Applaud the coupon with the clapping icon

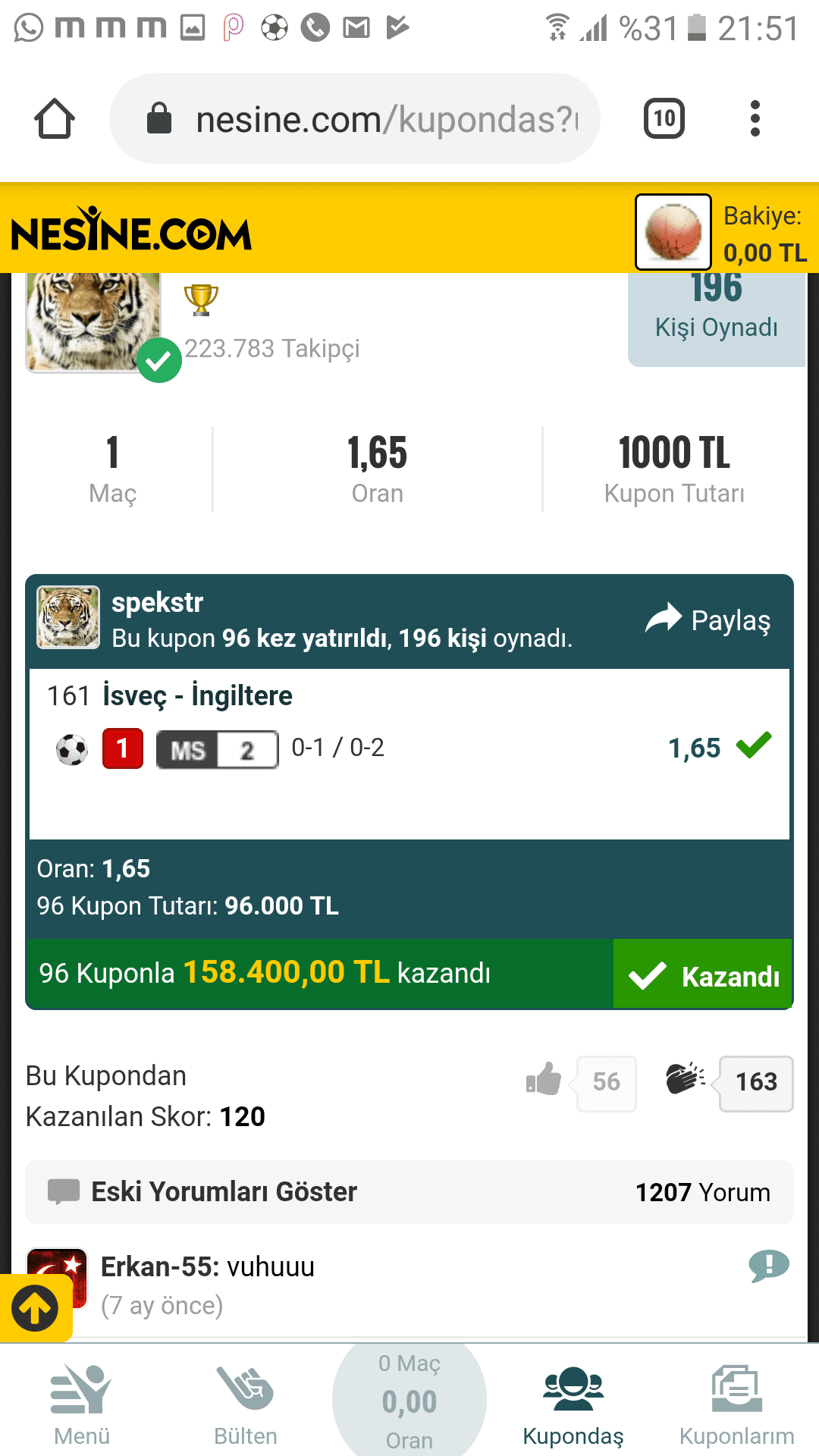686,1079
